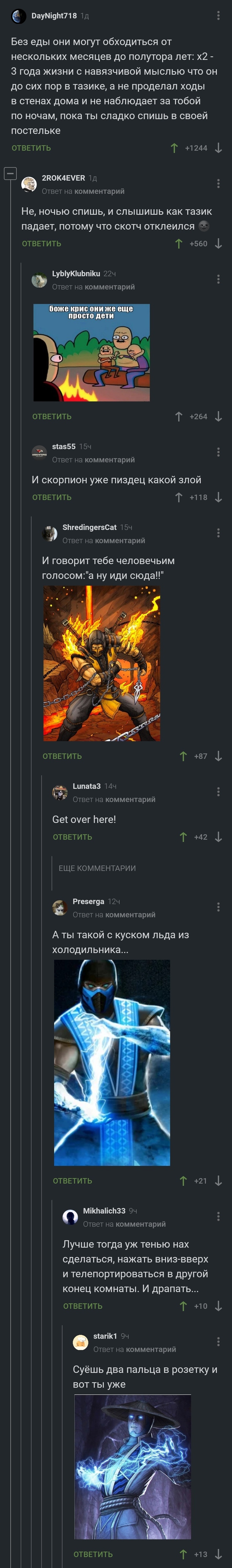Downvote DayNight718's comment

click(219, 148)
